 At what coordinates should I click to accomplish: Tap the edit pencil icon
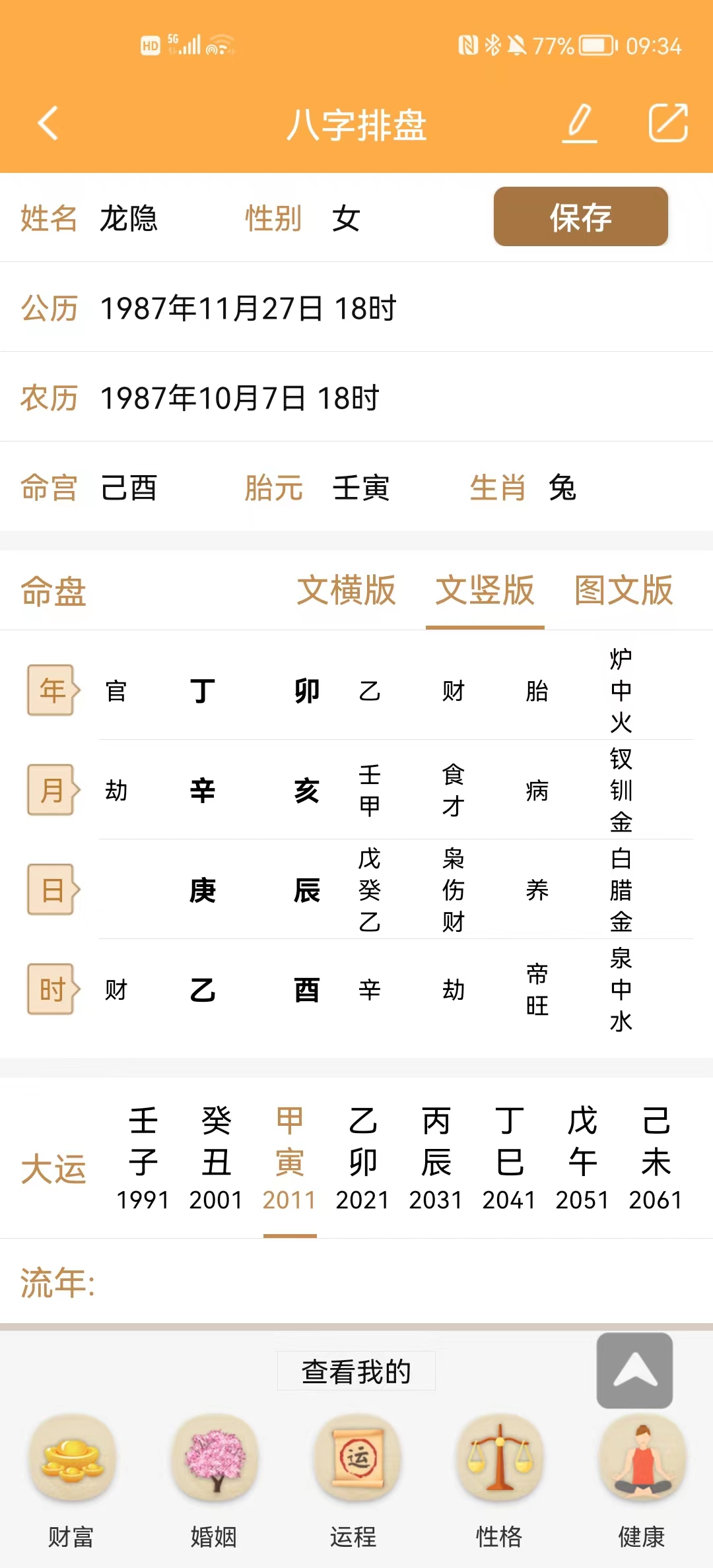580,123
